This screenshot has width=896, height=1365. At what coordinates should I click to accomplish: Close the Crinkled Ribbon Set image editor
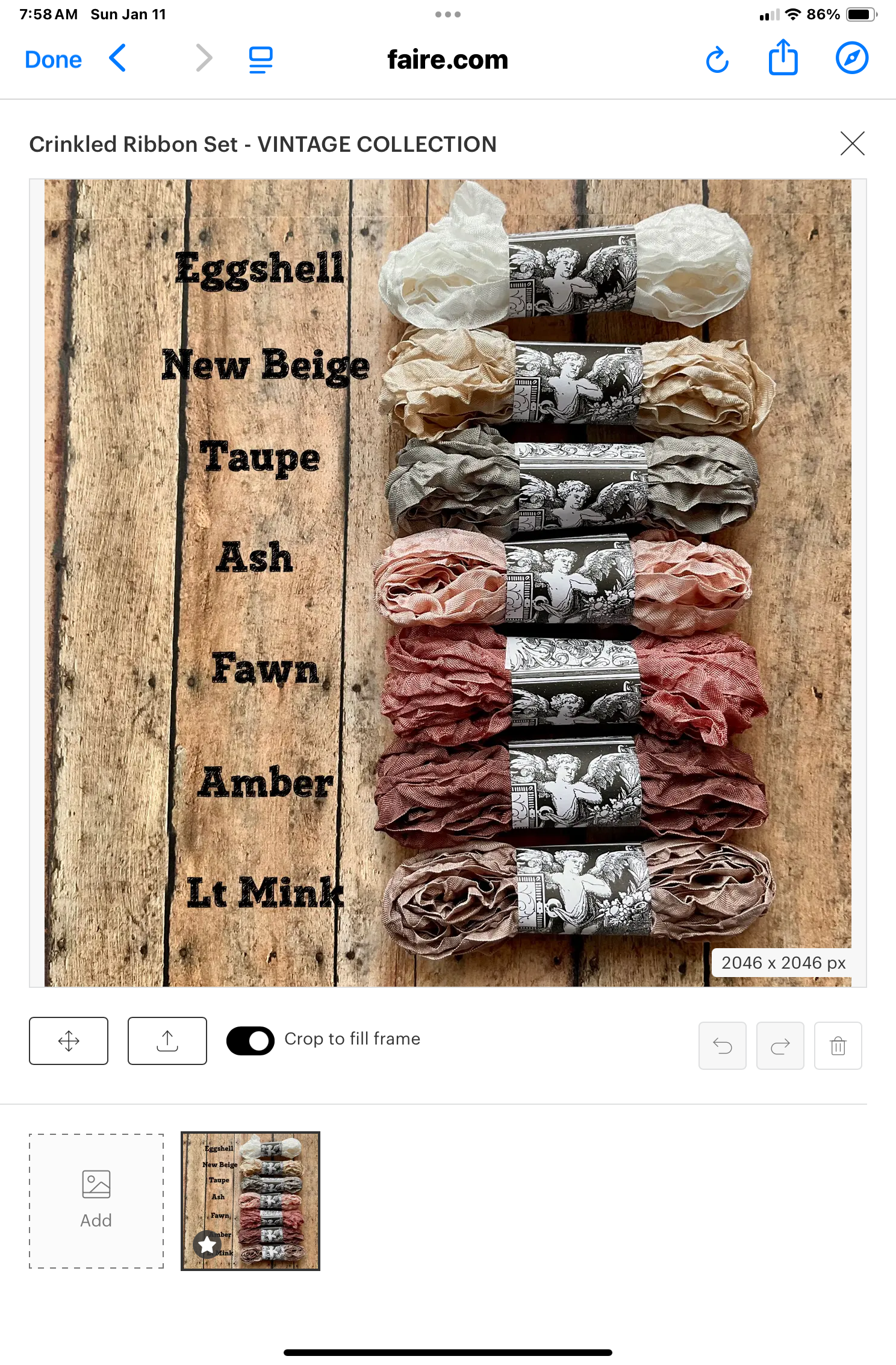coord(852,143)
